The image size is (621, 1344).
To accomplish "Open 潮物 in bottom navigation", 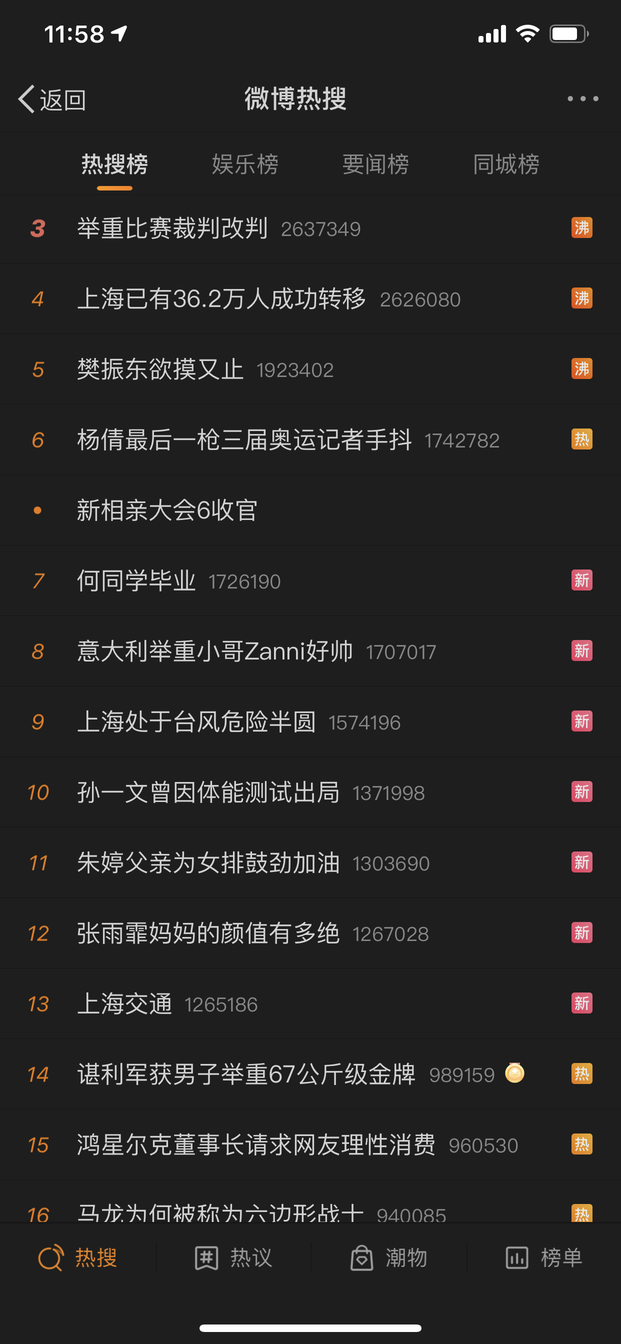I will (388, 1258).
